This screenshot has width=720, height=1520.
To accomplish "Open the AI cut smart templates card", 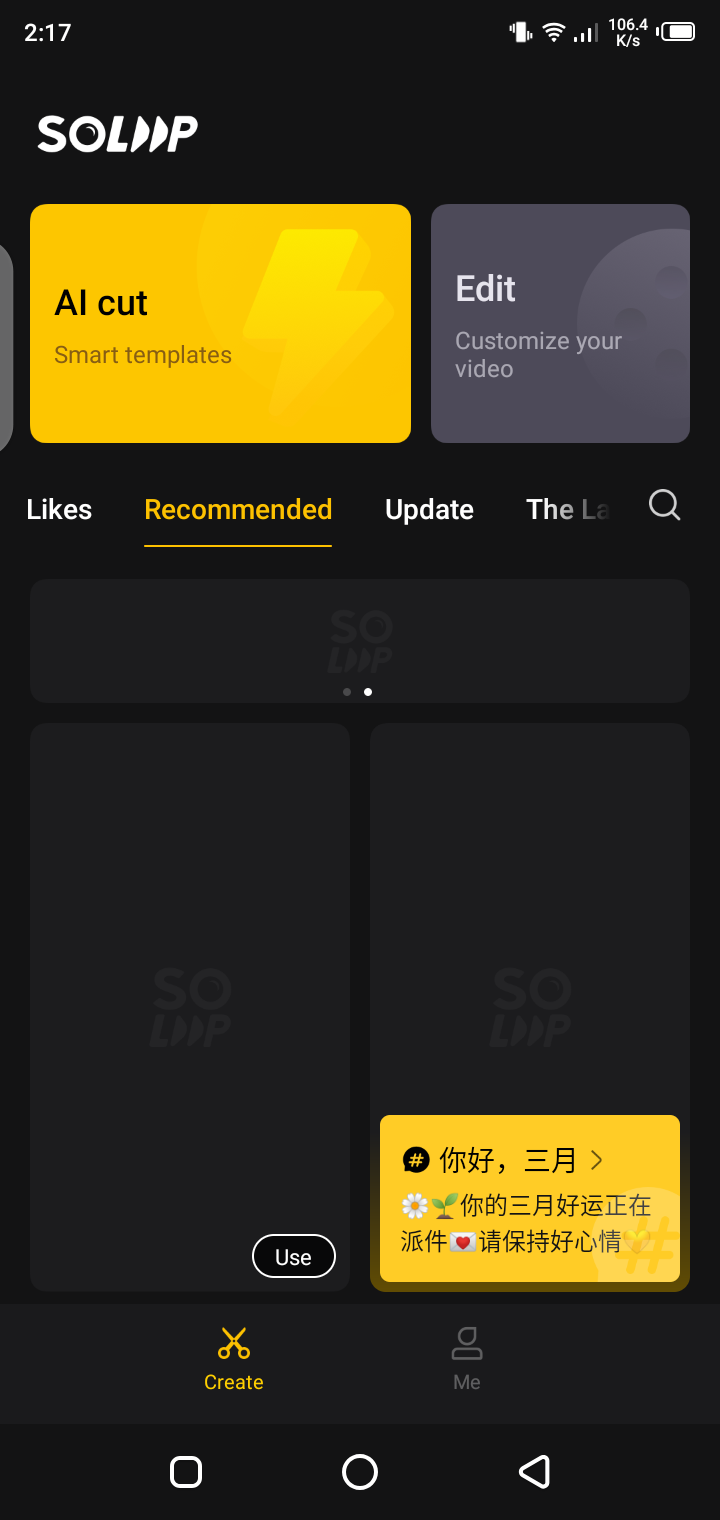I will point(220,323).
